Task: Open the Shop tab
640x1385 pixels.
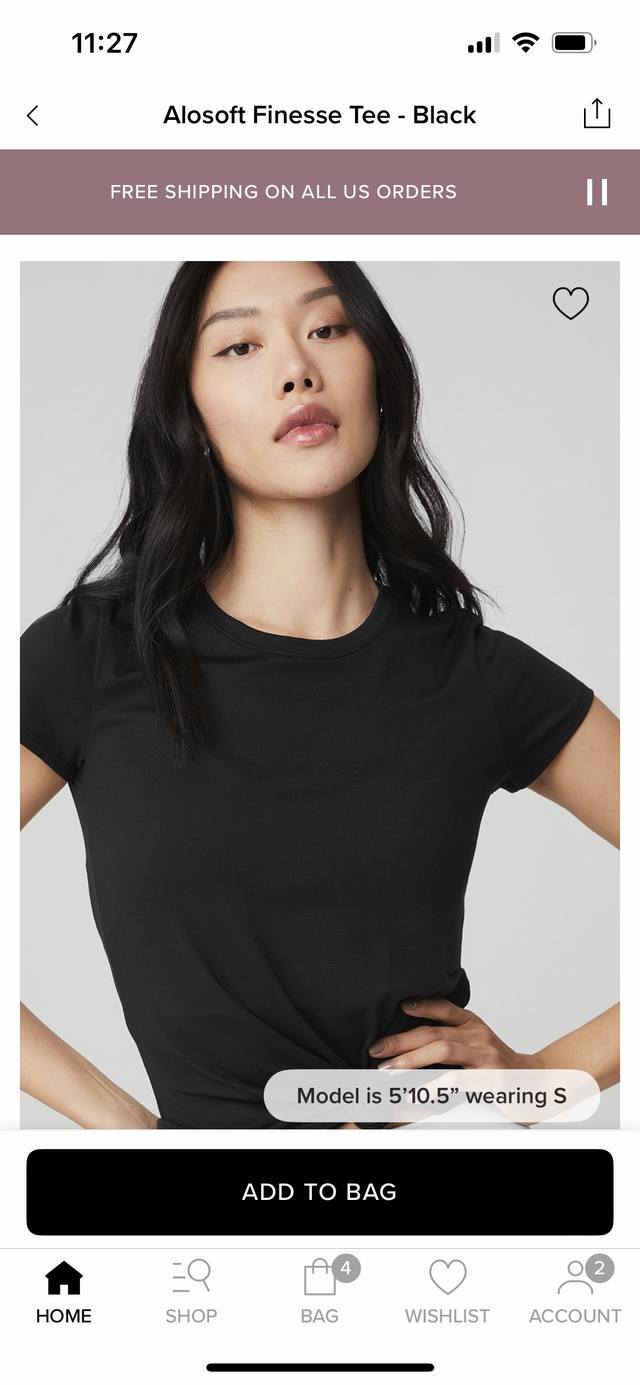Action: [191, 1291]
